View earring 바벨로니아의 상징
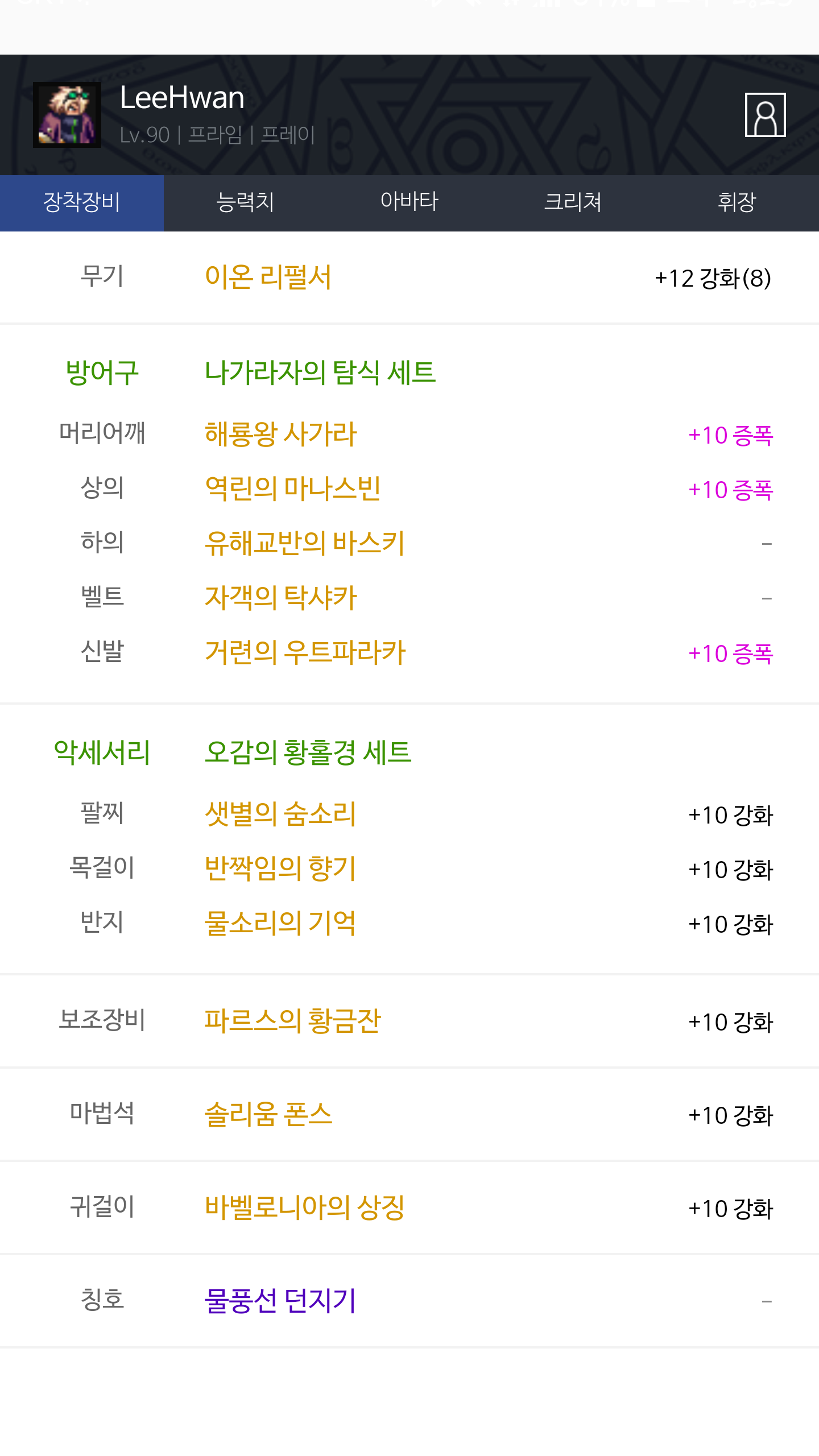819x1456 pixels. pyautogui.click(x=304, y=1207)
